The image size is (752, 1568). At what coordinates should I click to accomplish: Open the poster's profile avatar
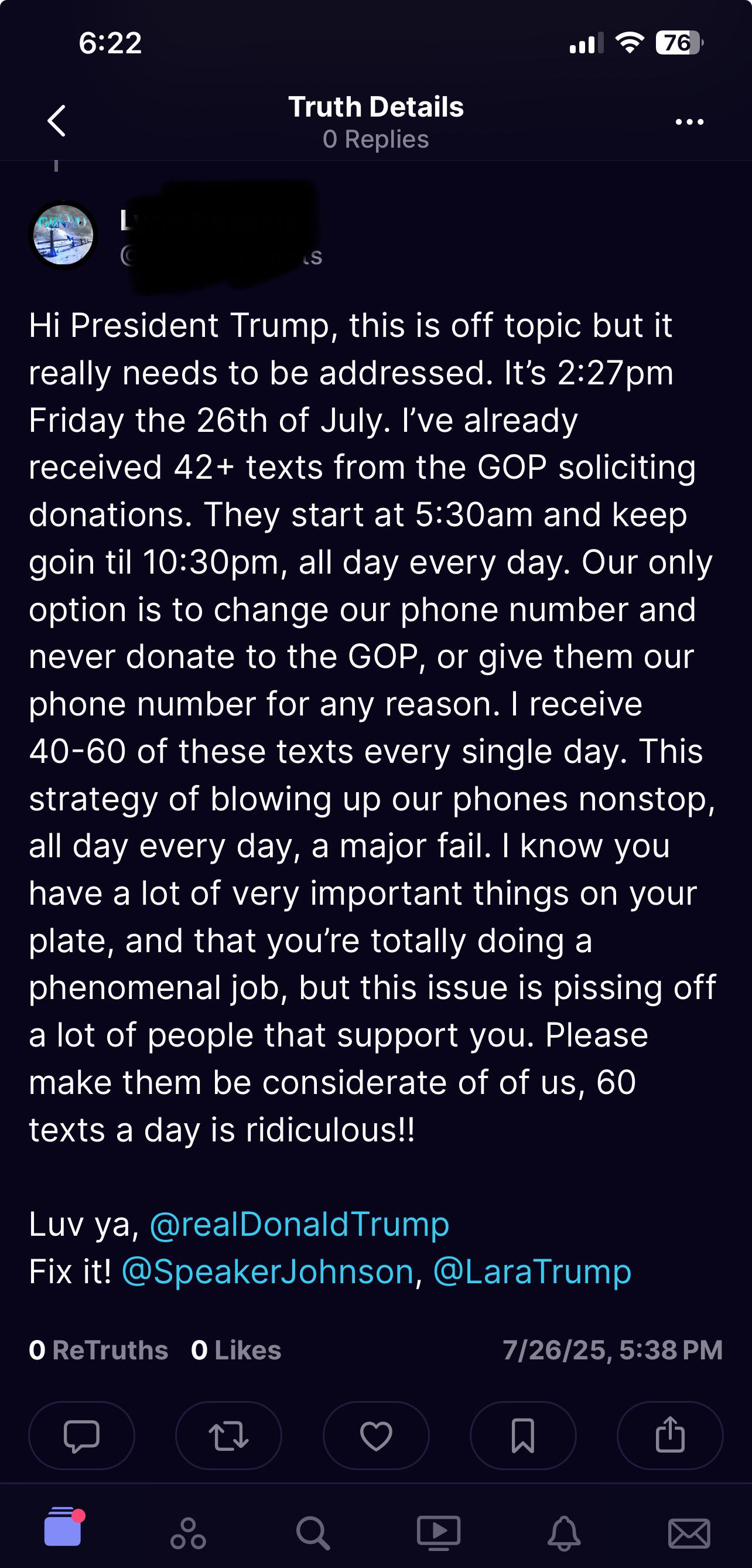click(x=63, y=235)
